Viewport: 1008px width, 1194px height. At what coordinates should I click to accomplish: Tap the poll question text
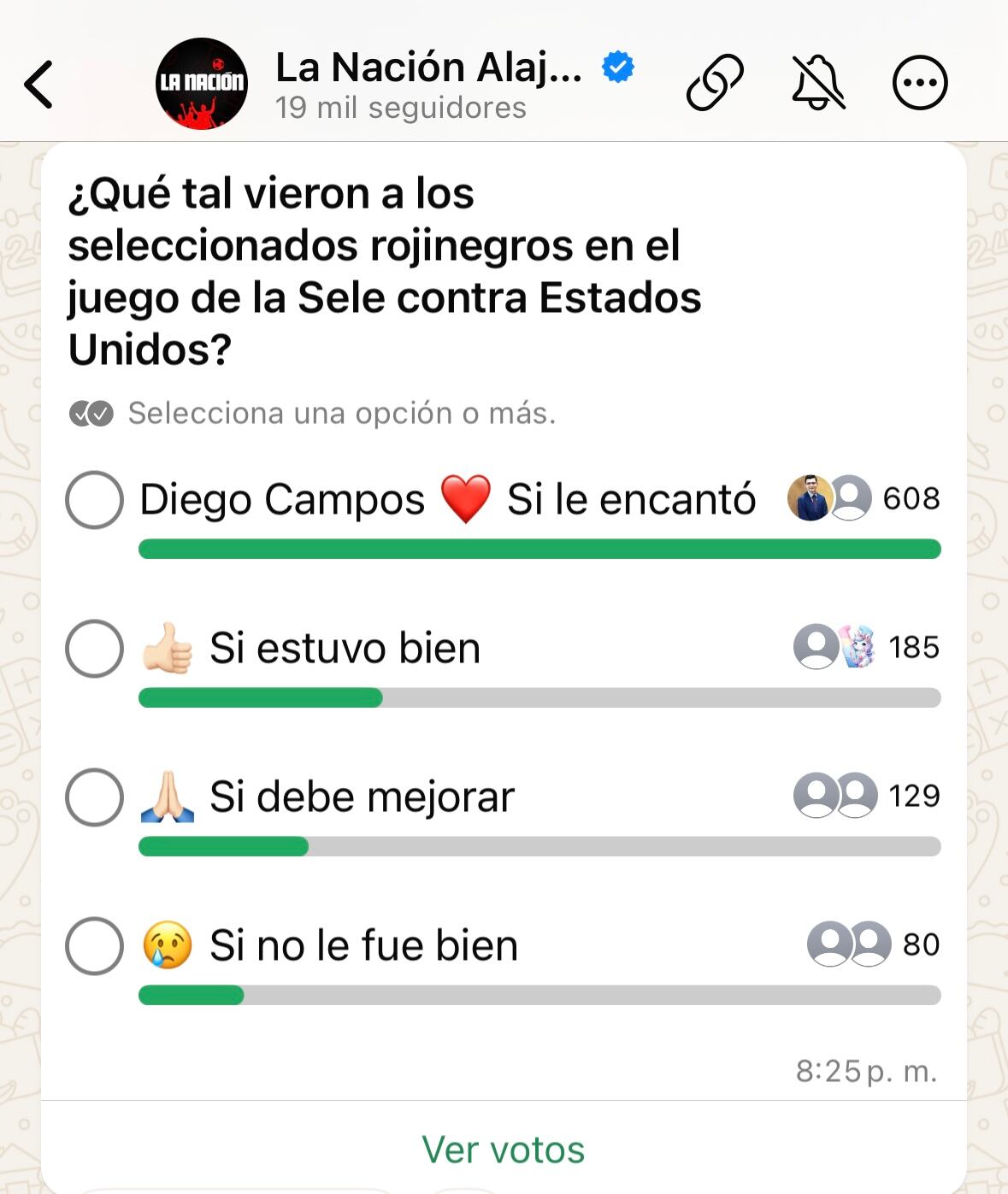(385, 269)
